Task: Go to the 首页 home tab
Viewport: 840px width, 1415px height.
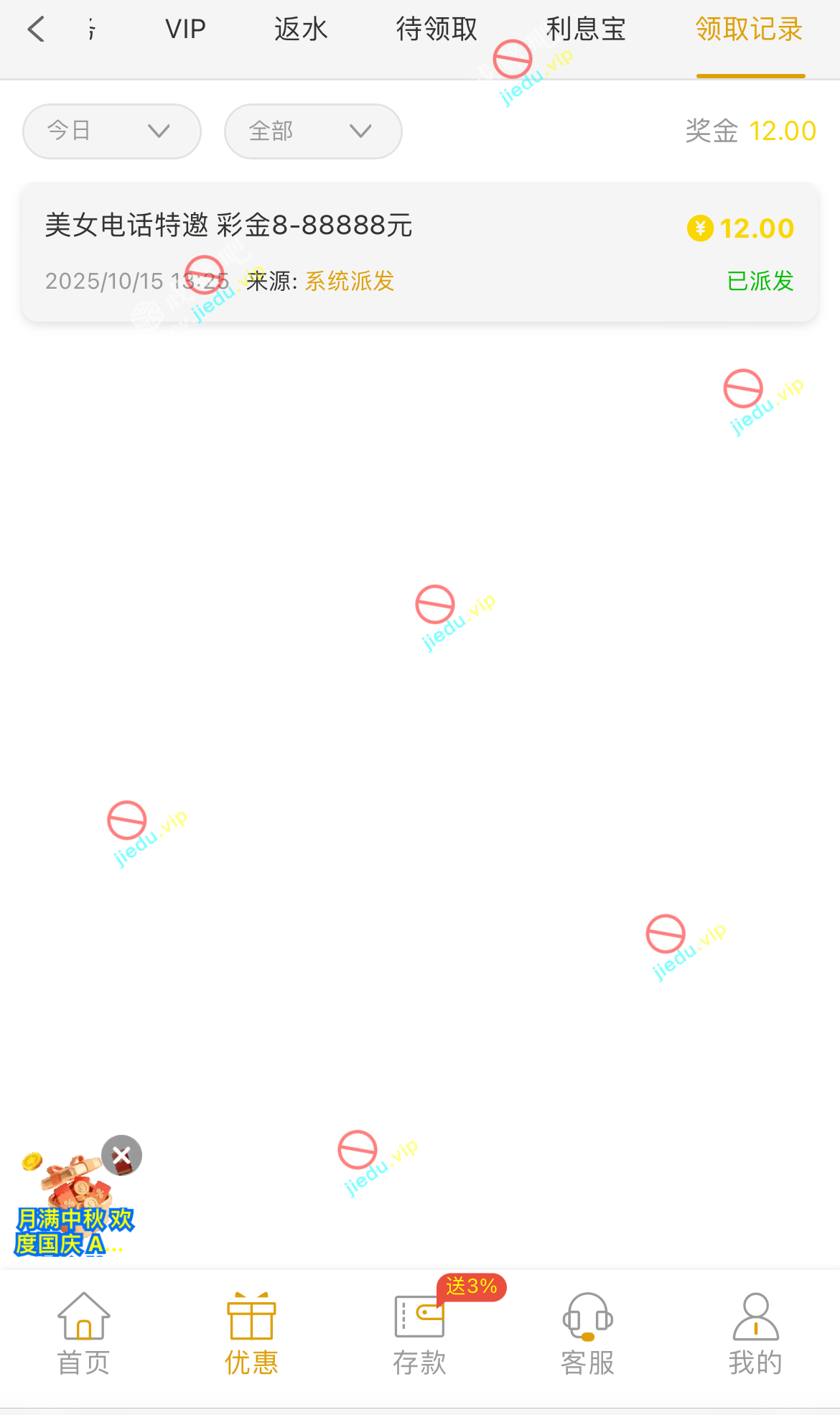Action: (83, 1334)
